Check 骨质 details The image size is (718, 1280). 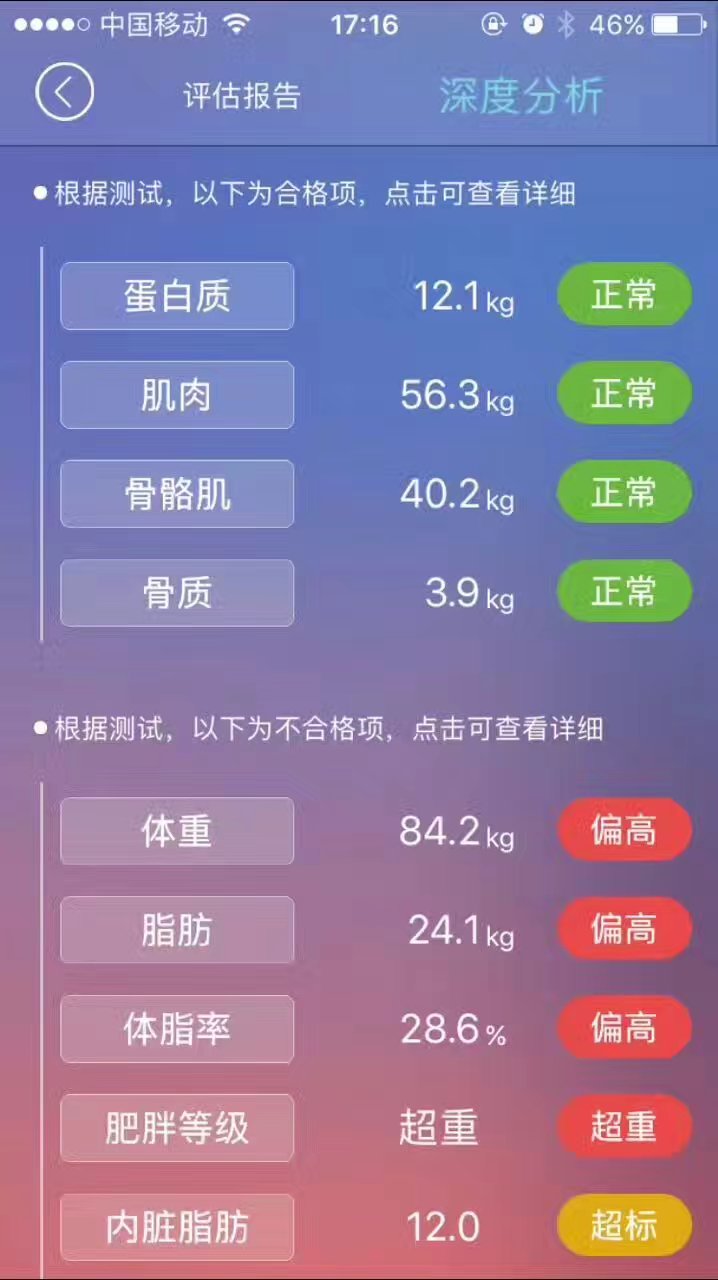coord(177,593)
